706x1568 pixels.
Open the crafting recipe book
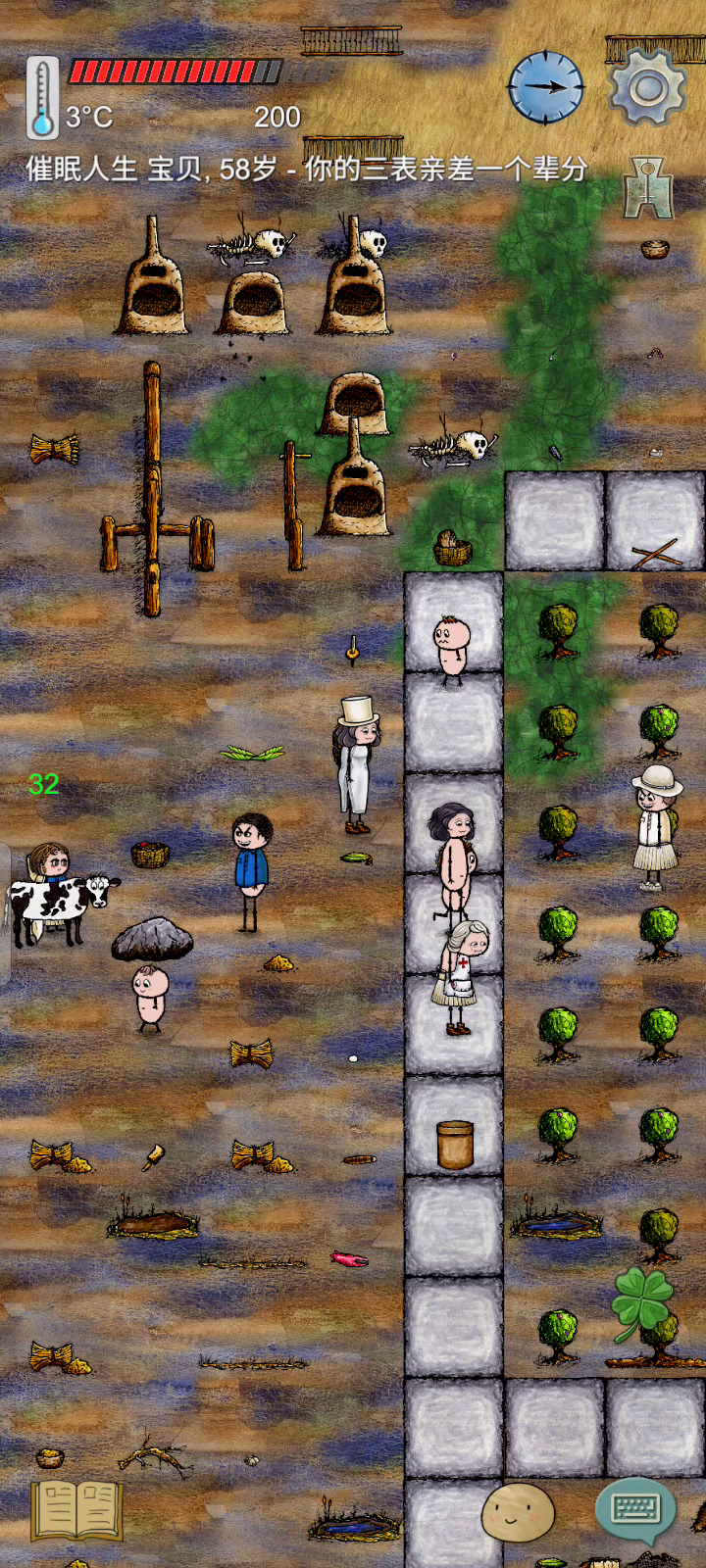point(76,1510)
